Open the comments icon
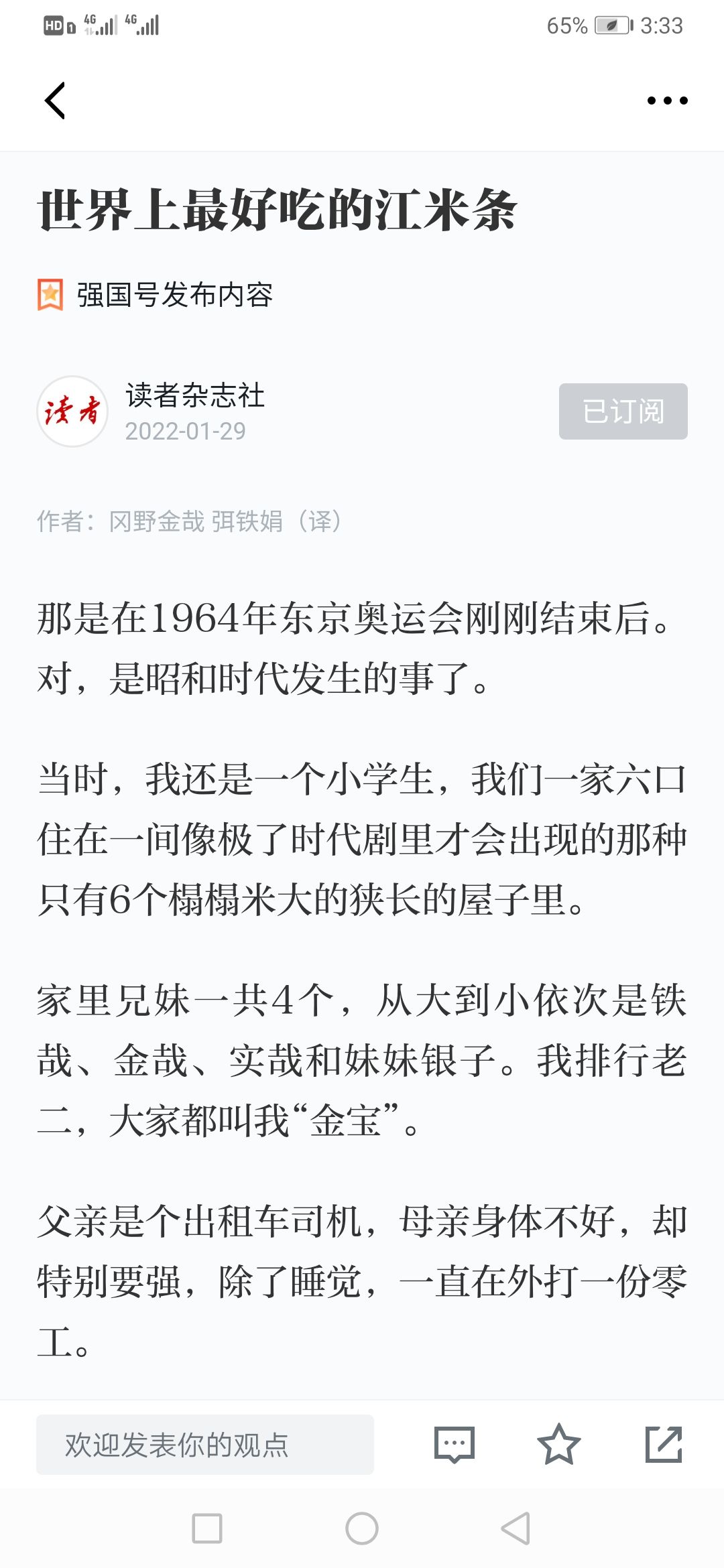The width and height of the screenshot is (724, 1568). coord(455,1445)
